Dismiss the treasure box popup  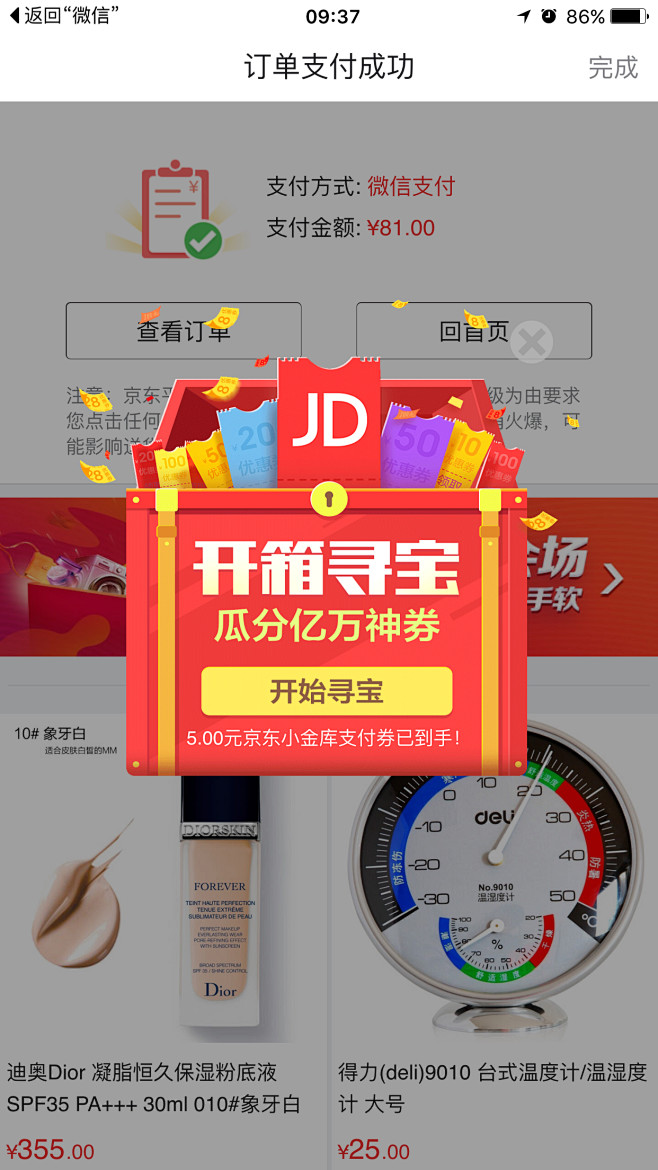[531, 342]
